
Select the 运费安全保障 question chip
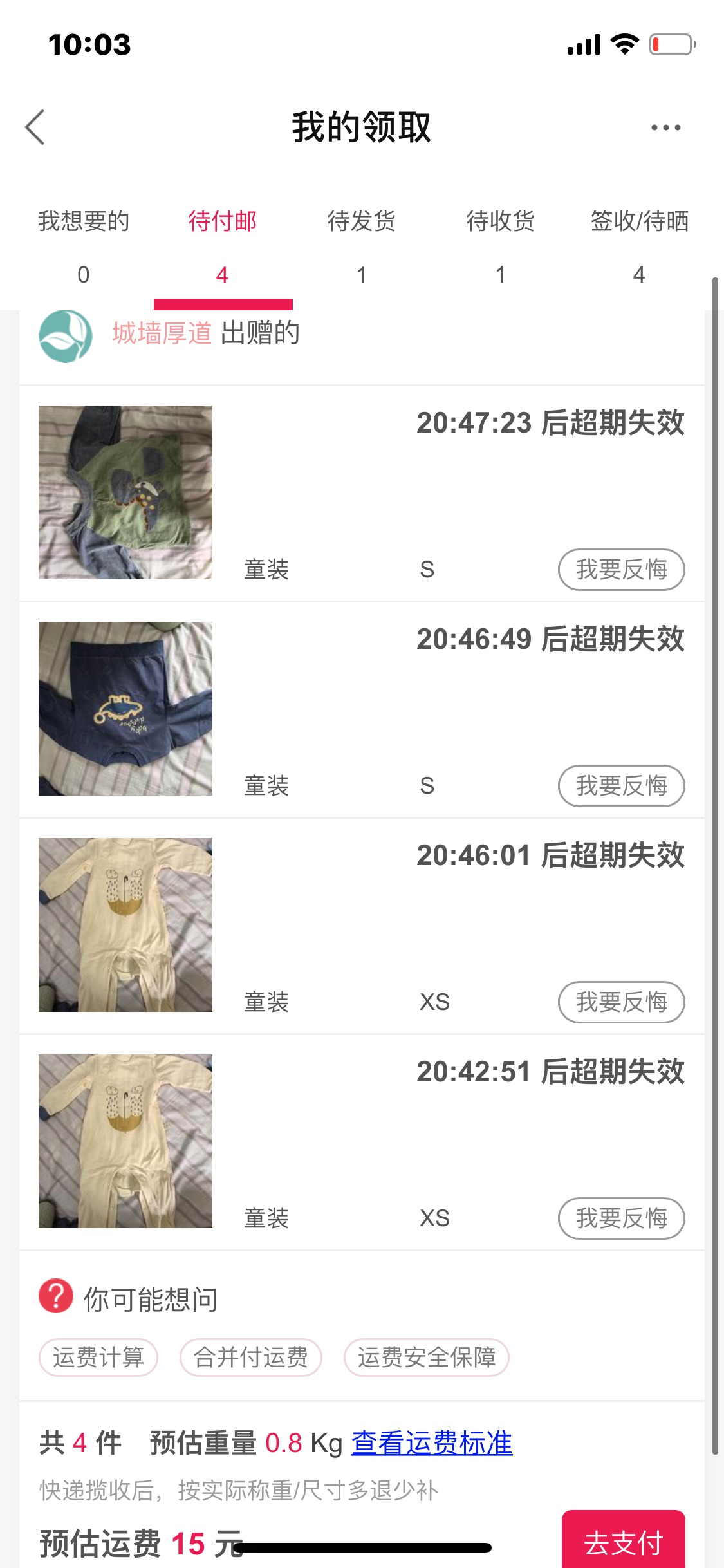(427, 1357)
